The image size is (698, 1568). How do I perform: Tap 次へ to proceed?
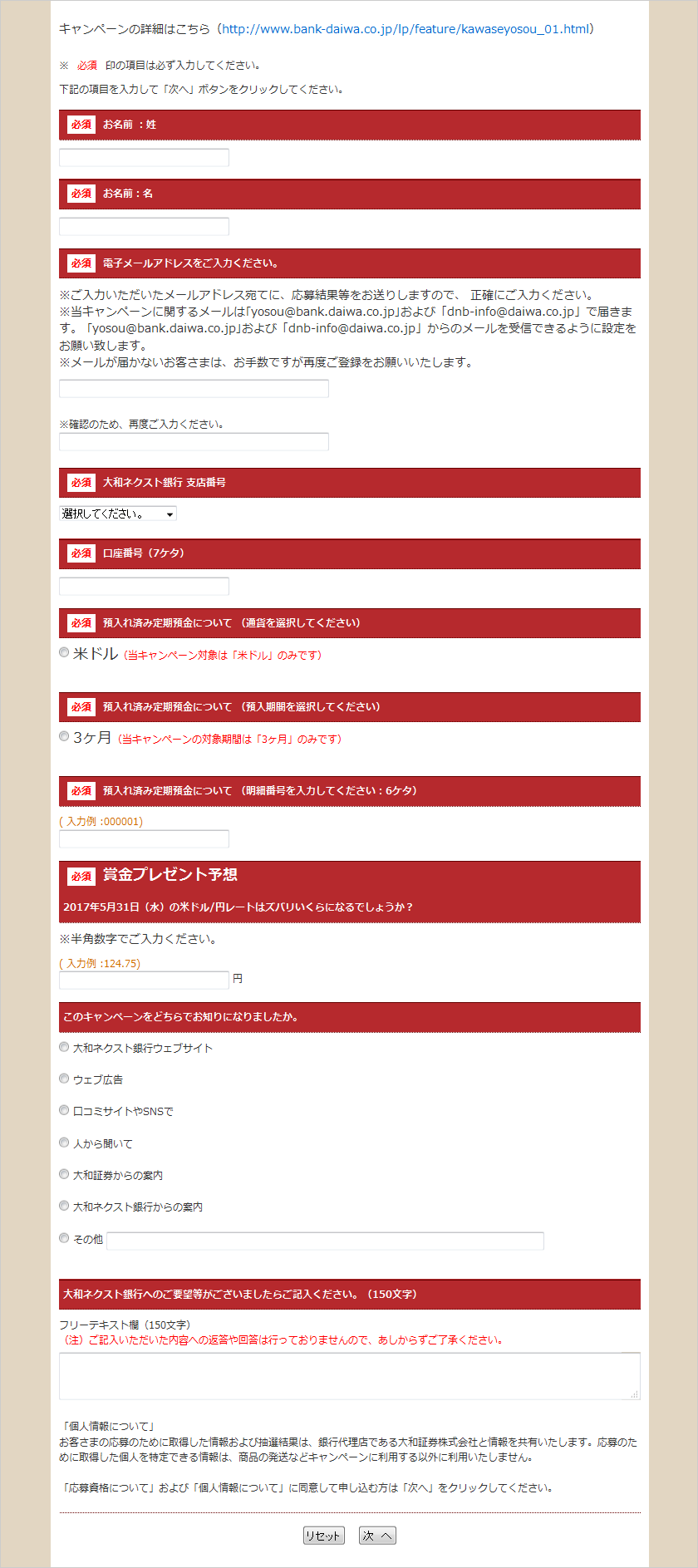tap(377, 1536)
